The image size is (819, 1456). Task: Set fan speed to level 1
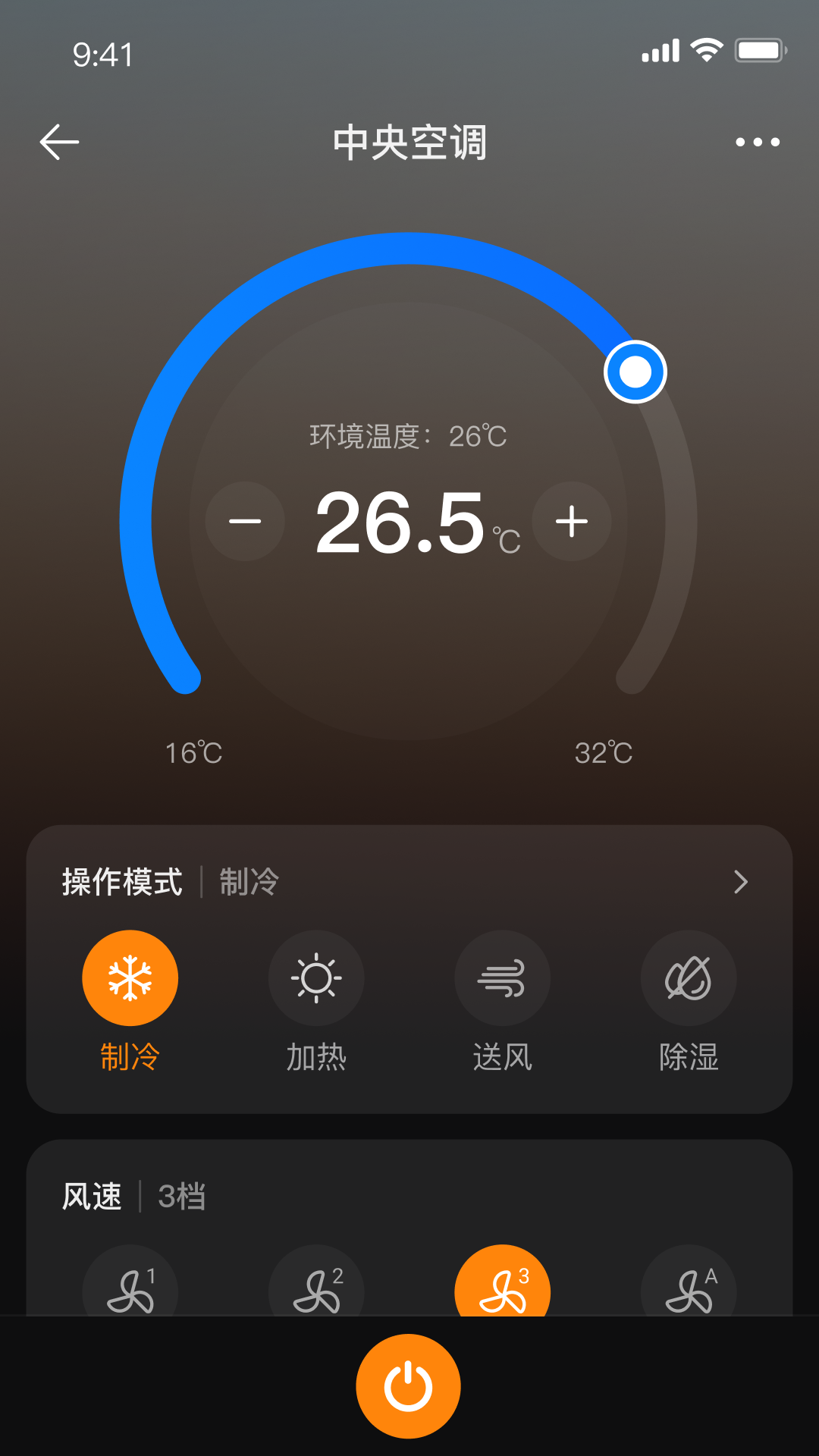tap(130, 1285)
